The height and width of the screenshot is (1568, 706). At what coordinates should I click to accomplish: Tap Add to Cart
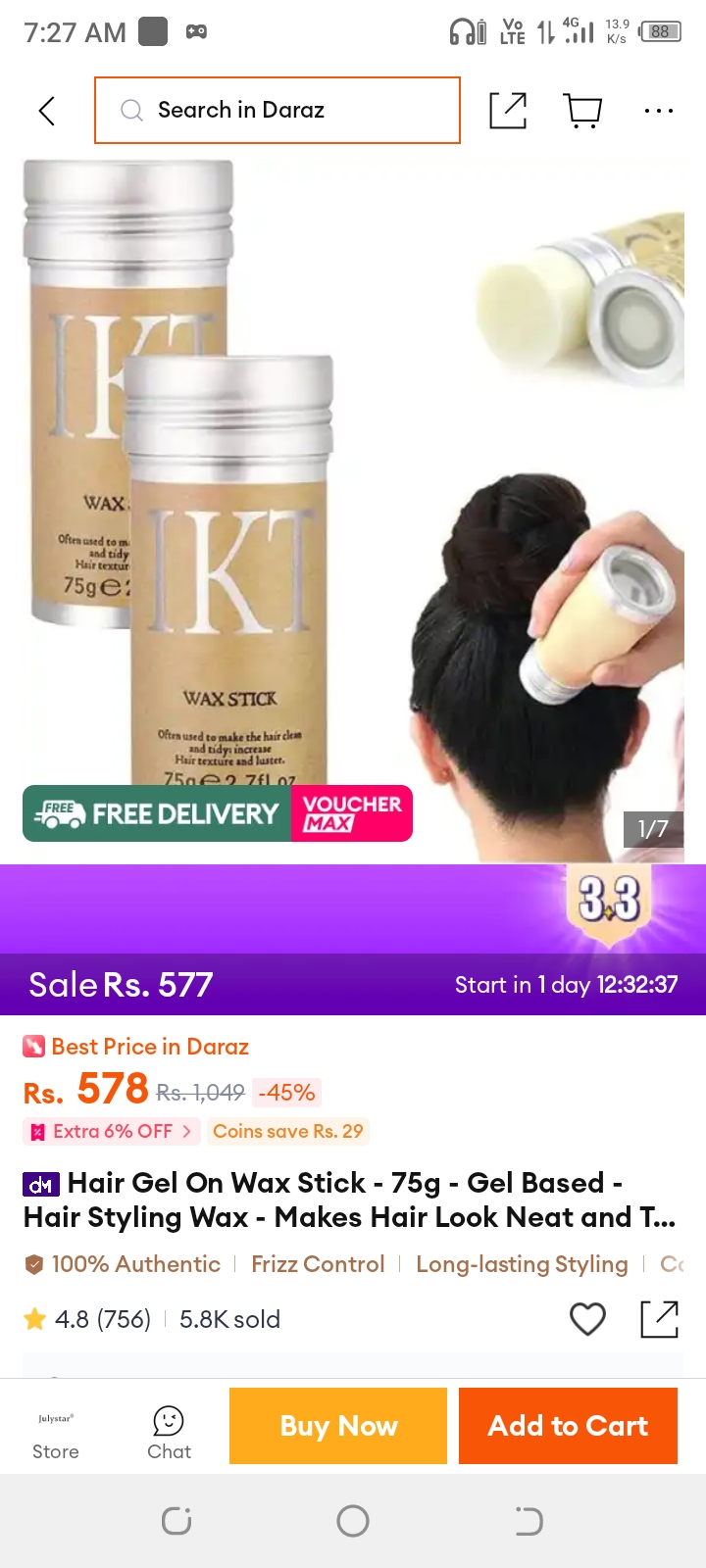(x=568, y=1426)
